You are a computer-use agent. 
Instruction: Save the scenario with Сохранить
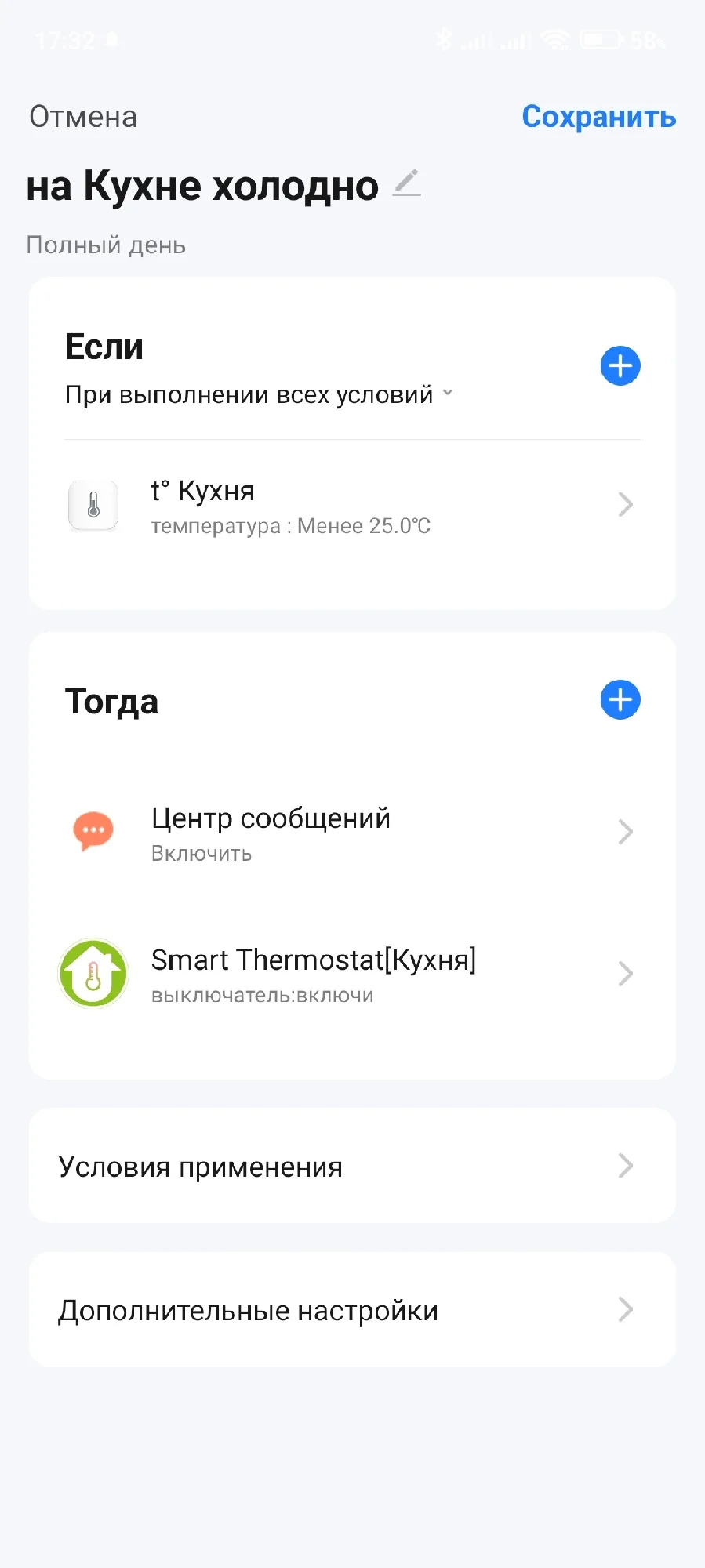[598, 117]
